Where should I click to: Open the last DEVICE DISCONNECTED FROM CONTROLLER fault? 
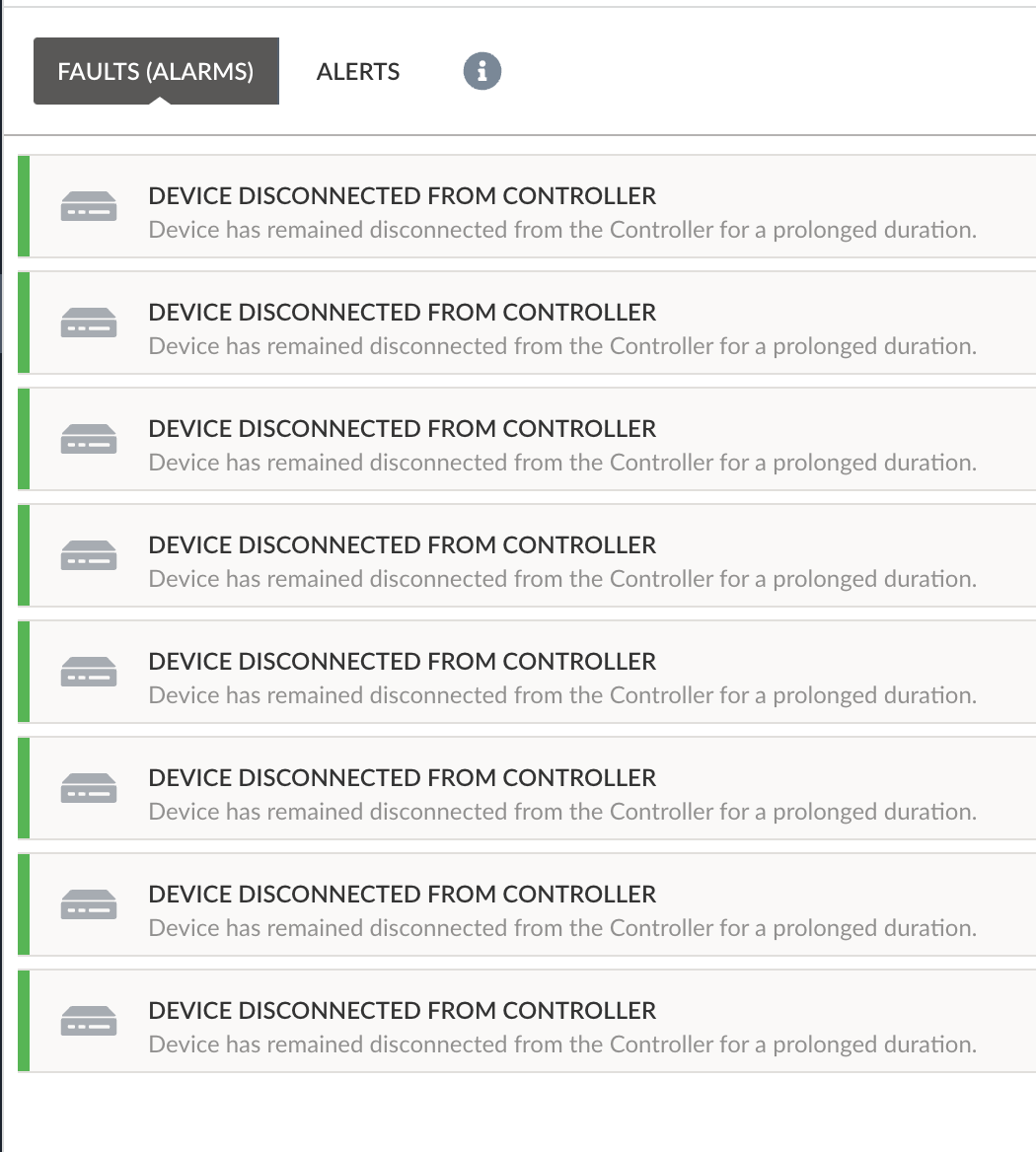click(403, 1010)
